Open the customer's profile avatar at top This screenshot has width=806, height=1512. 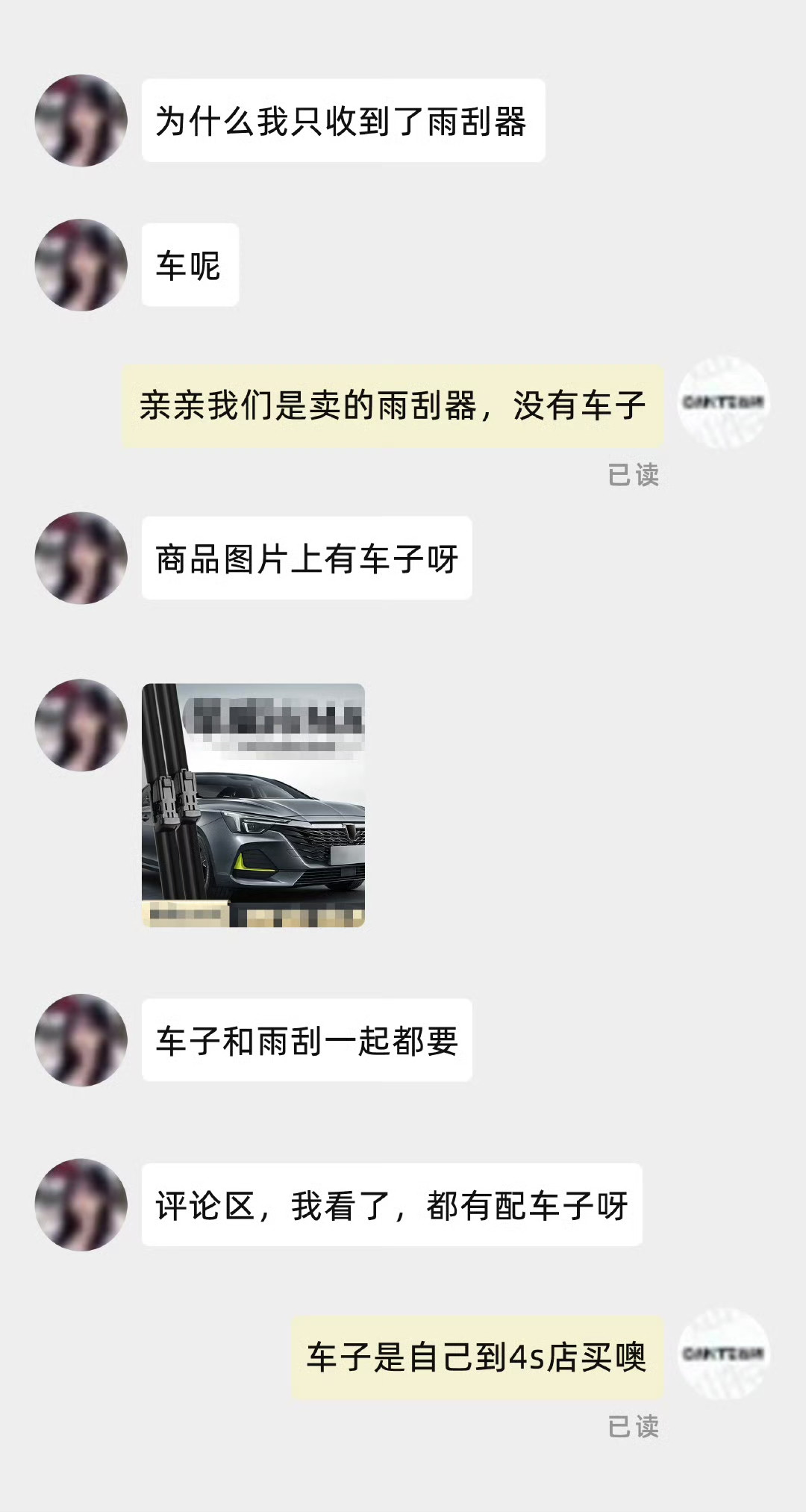click(x=80, y=122)
